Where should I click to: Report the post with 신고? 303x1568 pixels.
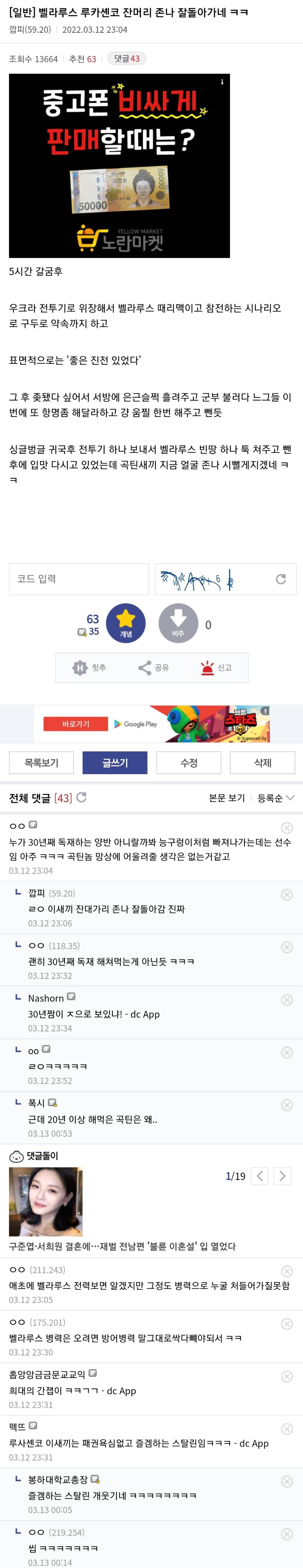(x=216, y=668)
